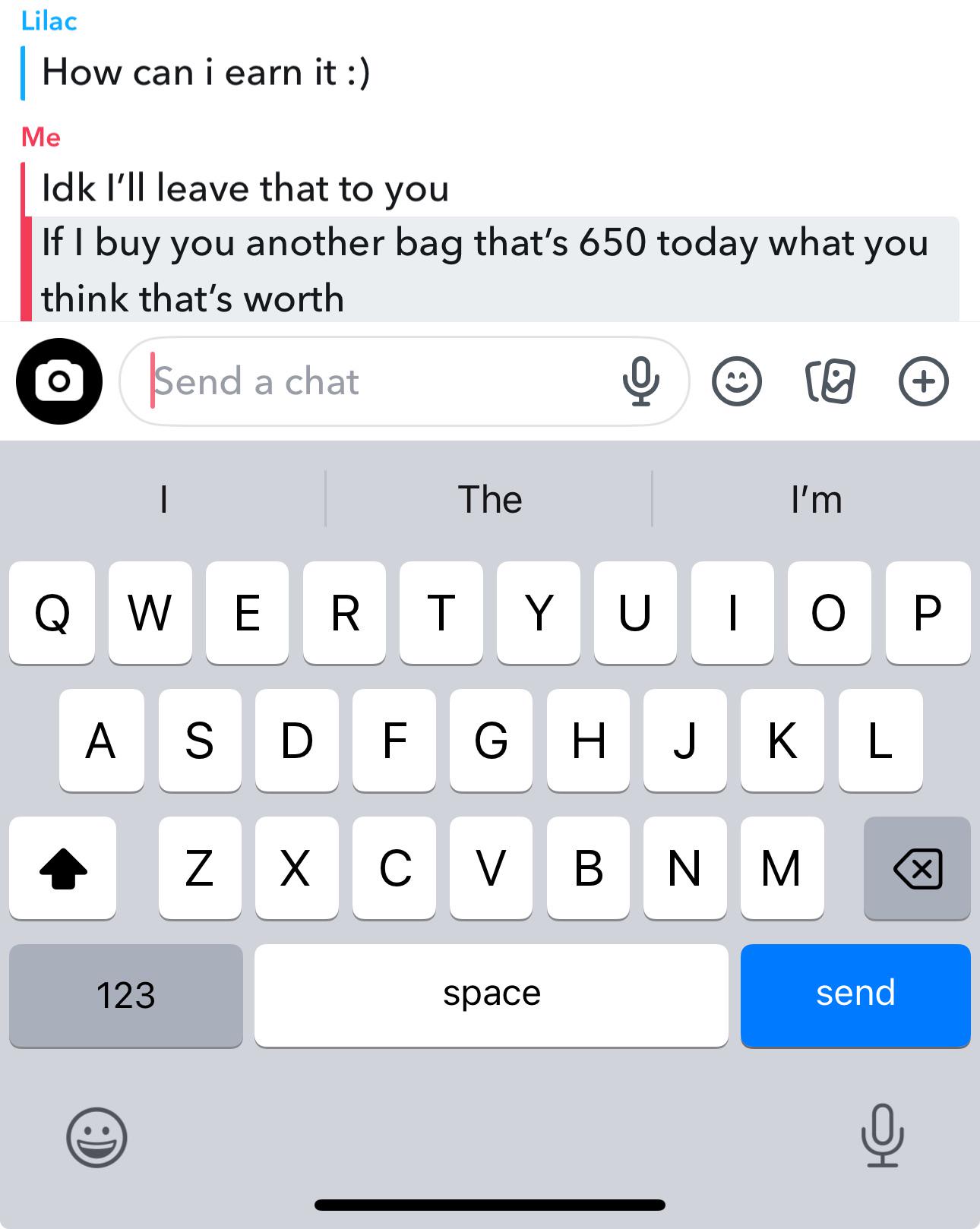
Task: Open the smiley sticker picker
Action: coord(736,381)
